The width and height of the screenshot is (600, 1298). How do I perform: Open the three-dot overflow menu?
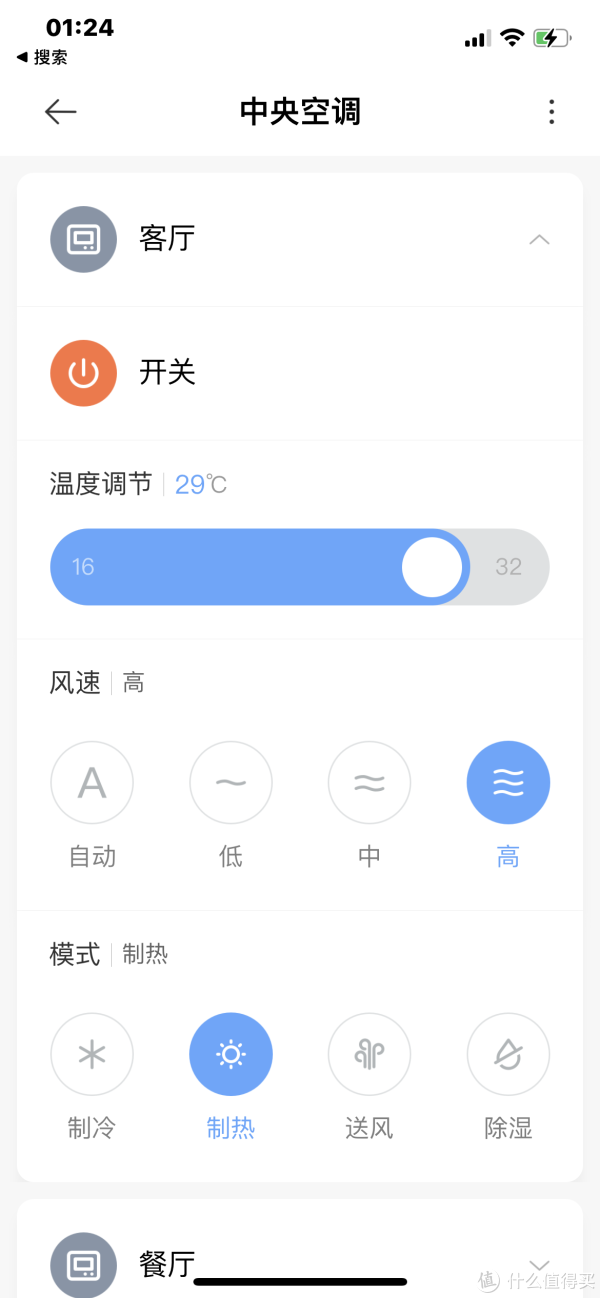coord(551,112)
